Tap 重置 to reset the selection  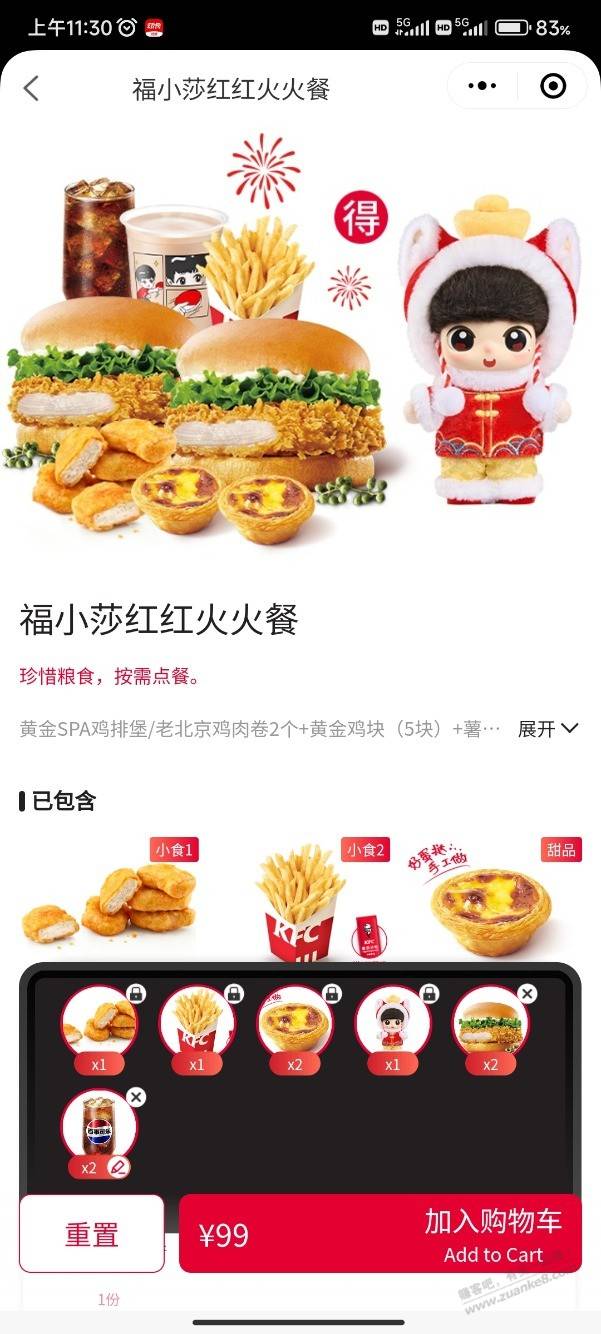(x=92, y=1234)
